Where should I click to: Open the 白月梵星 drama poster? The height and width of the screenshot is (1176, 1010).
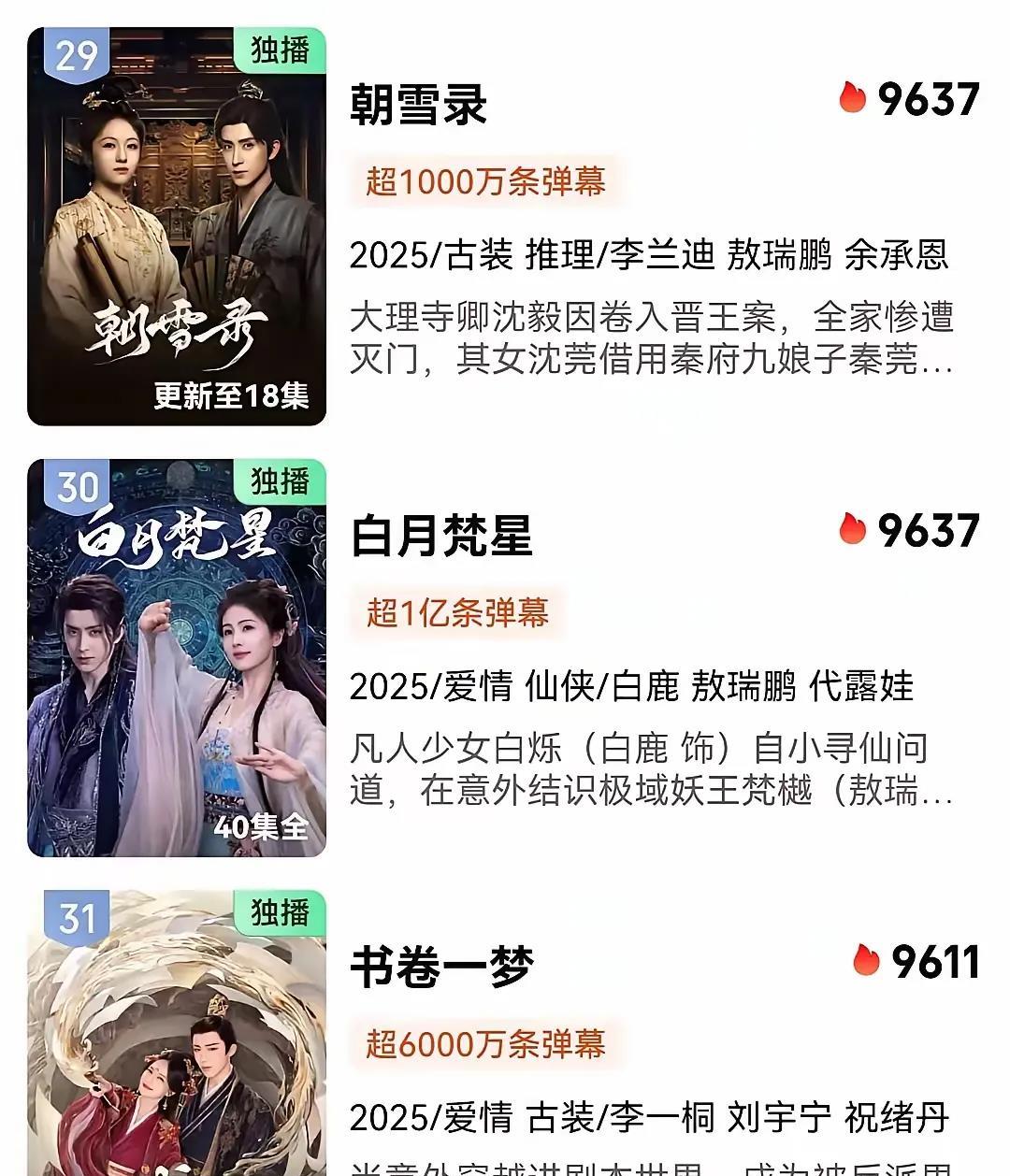[x=177, y=658]
